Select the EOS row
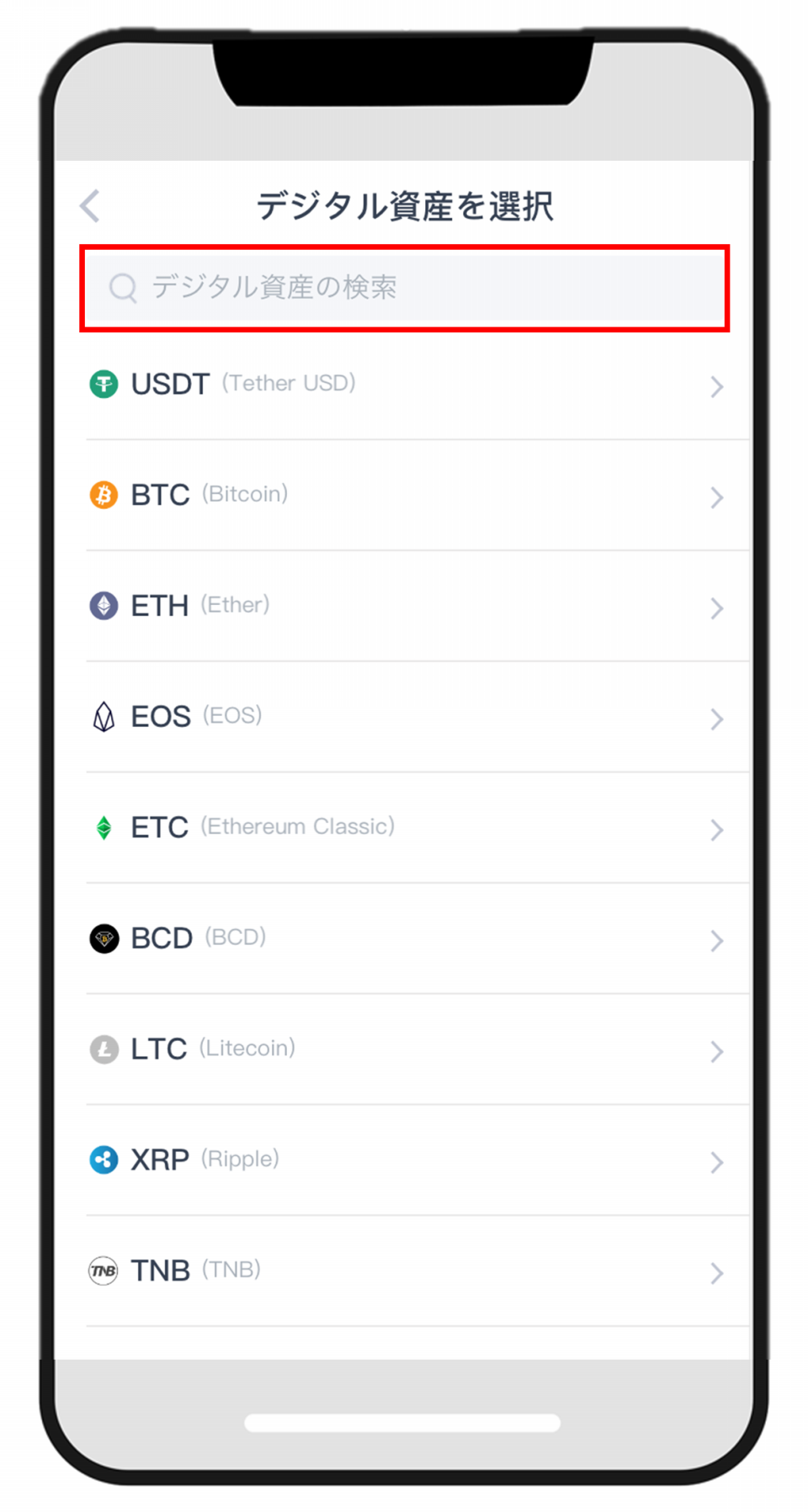 [x=404, y=717]
